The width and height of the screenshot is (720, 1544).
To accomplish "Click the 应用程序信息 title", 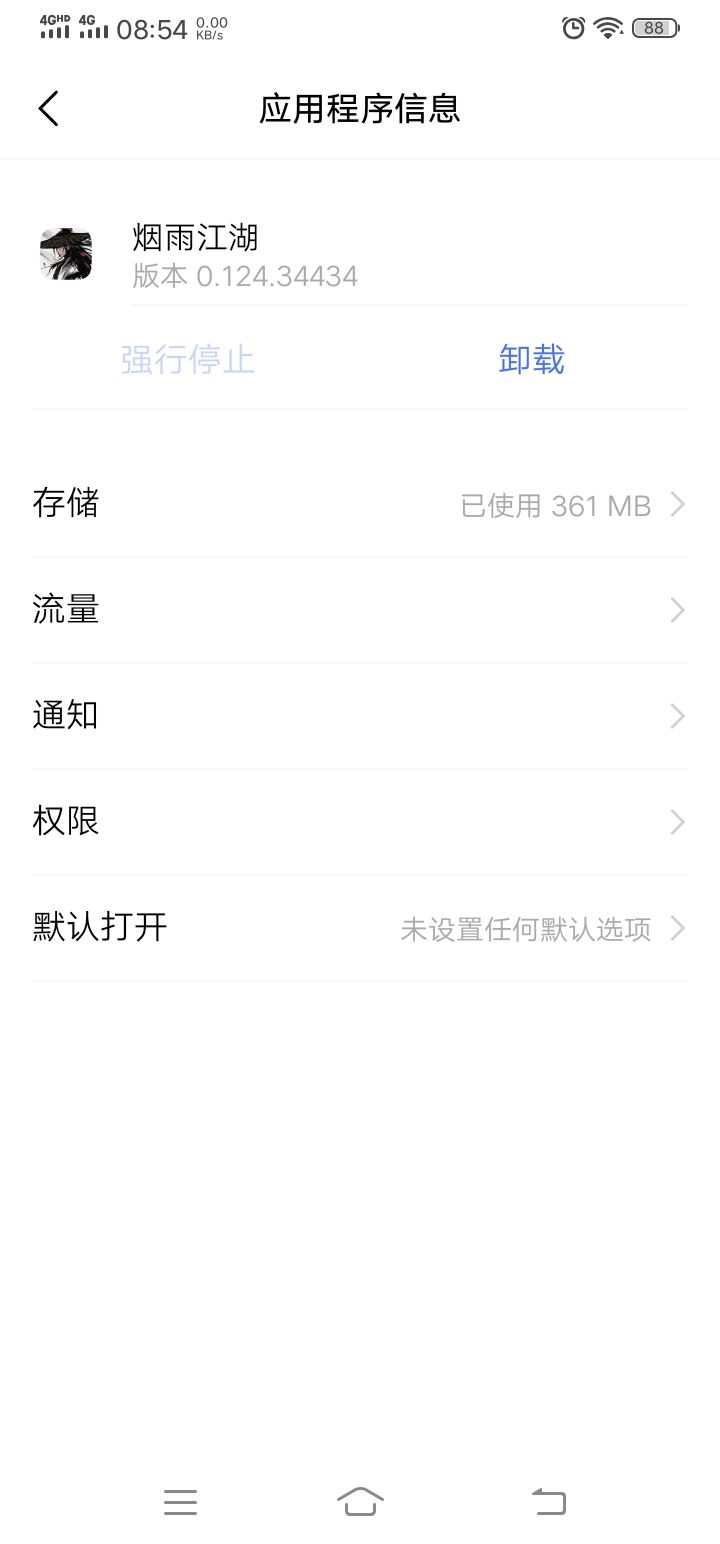I will click(360, 108).
